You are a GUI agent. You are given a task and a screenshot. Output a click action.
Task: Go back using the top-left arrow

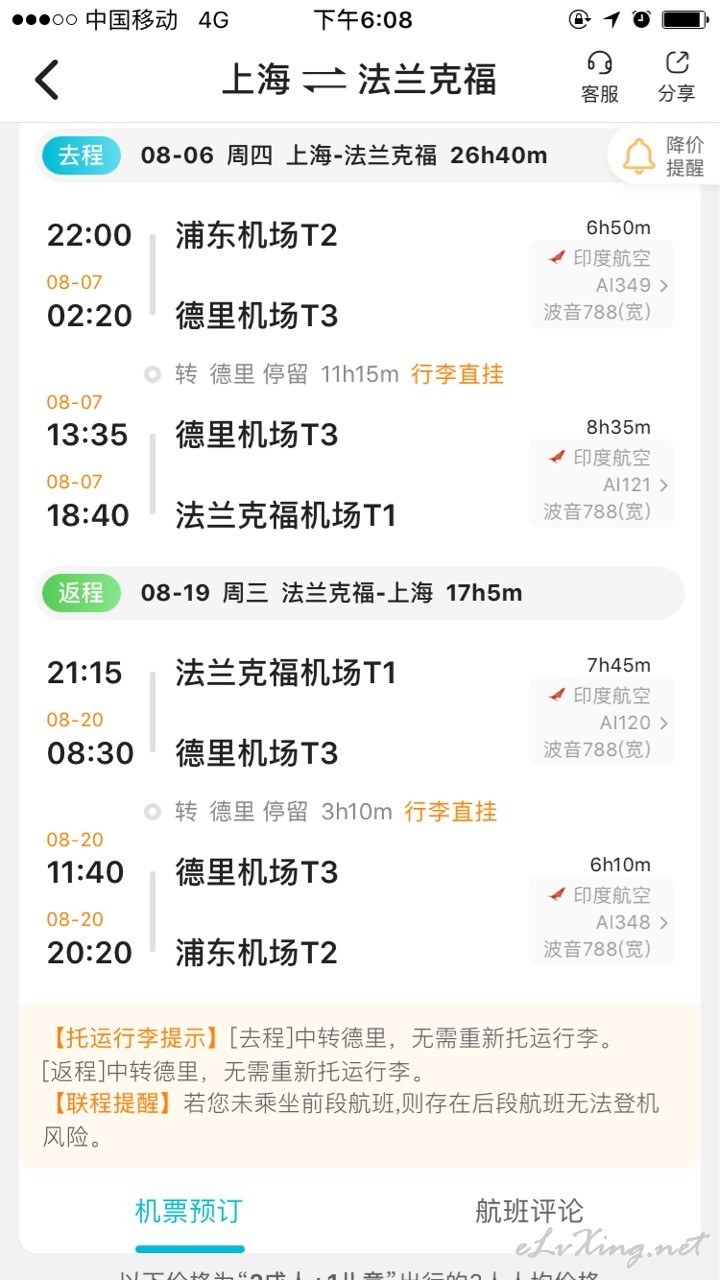tap(47, 80)
